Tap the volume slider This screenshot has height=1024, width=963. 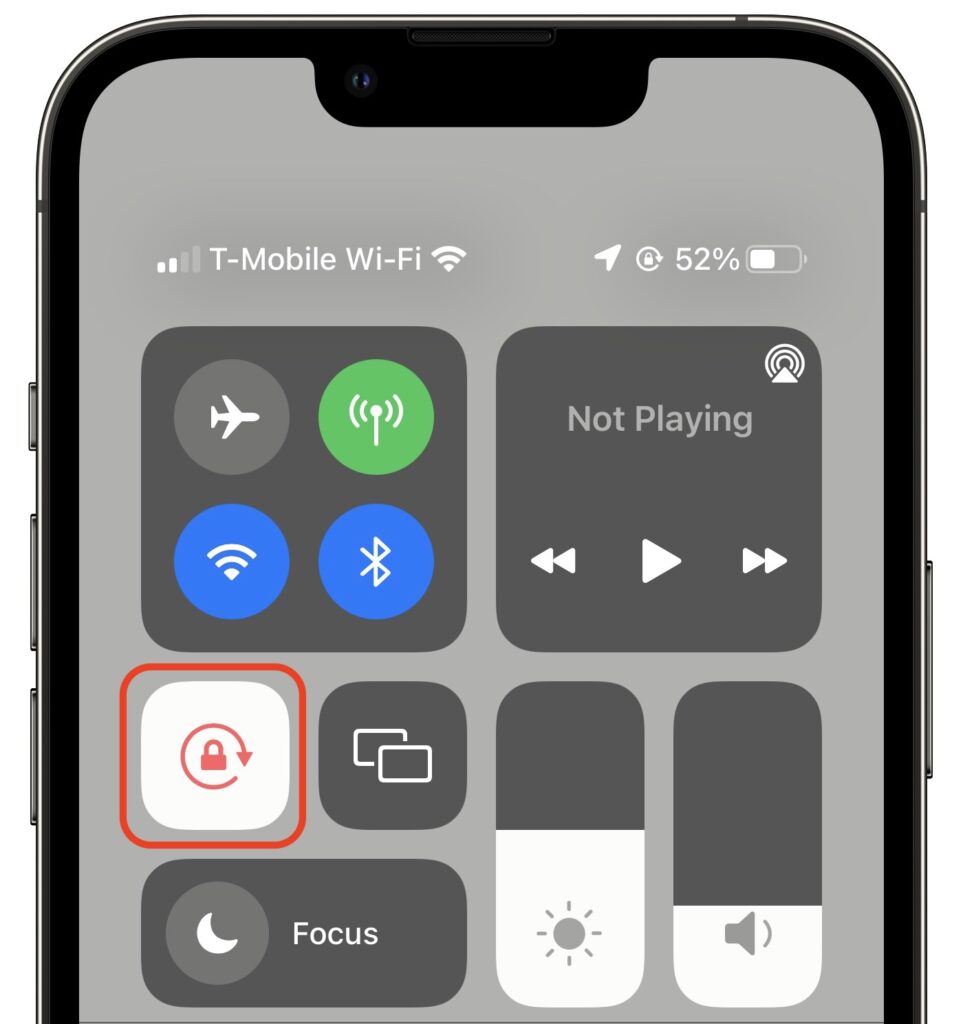point(747,845)
